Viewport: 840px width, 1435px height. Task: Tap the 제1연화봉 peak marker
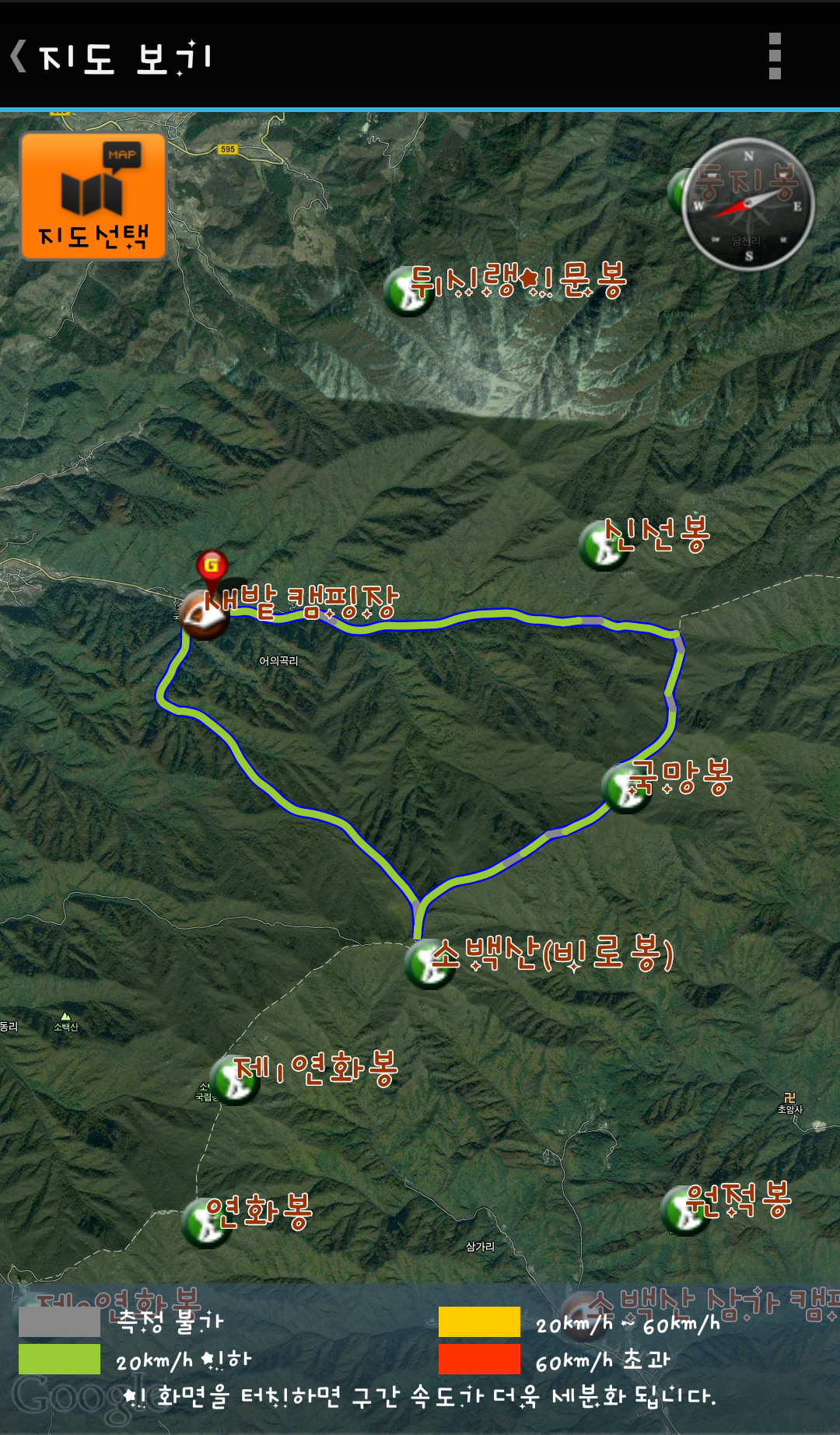(x=235, y=1080)
